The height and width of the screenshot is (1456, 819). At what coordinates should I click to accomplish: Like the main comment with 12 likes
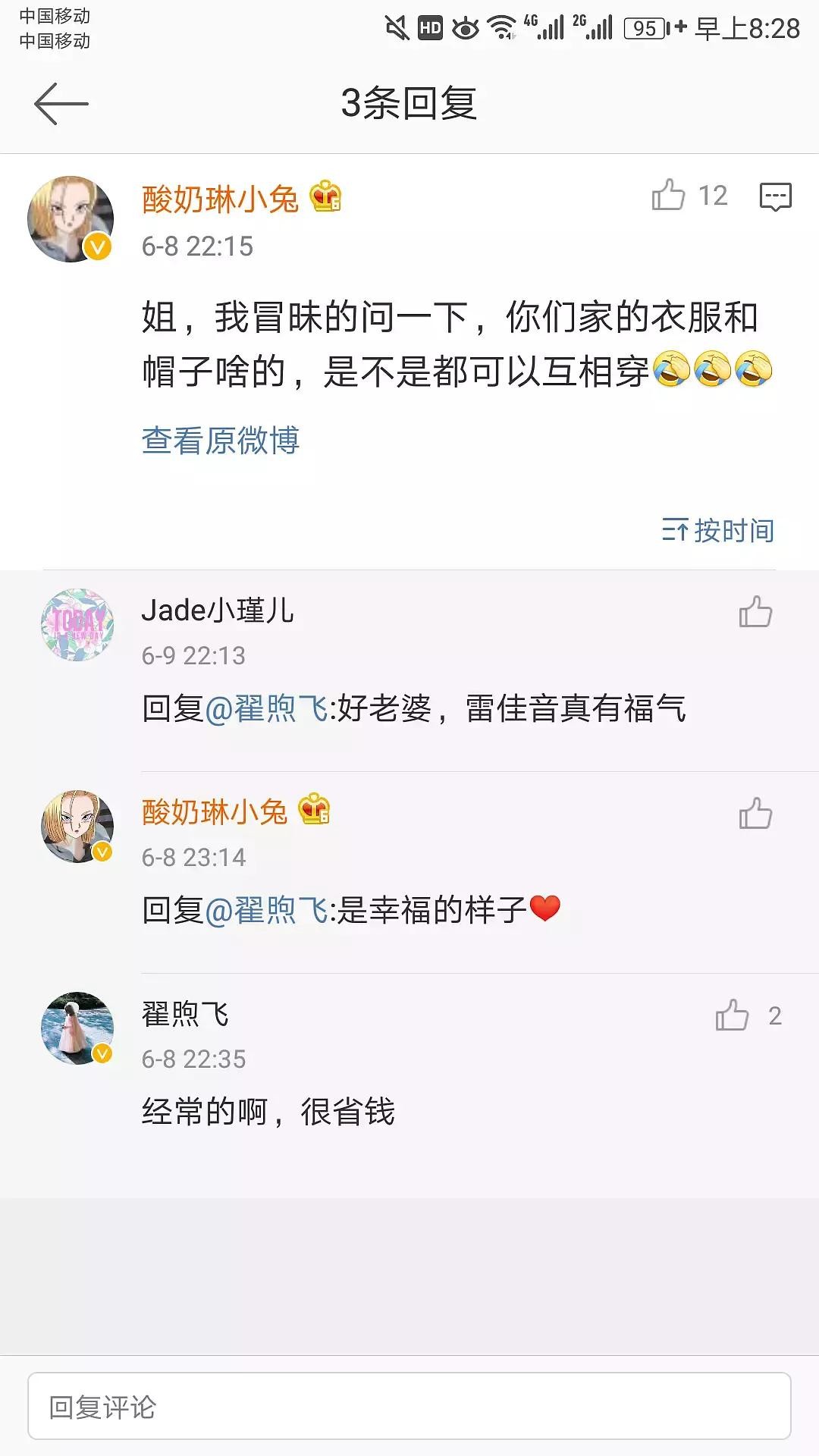point(668,195)
